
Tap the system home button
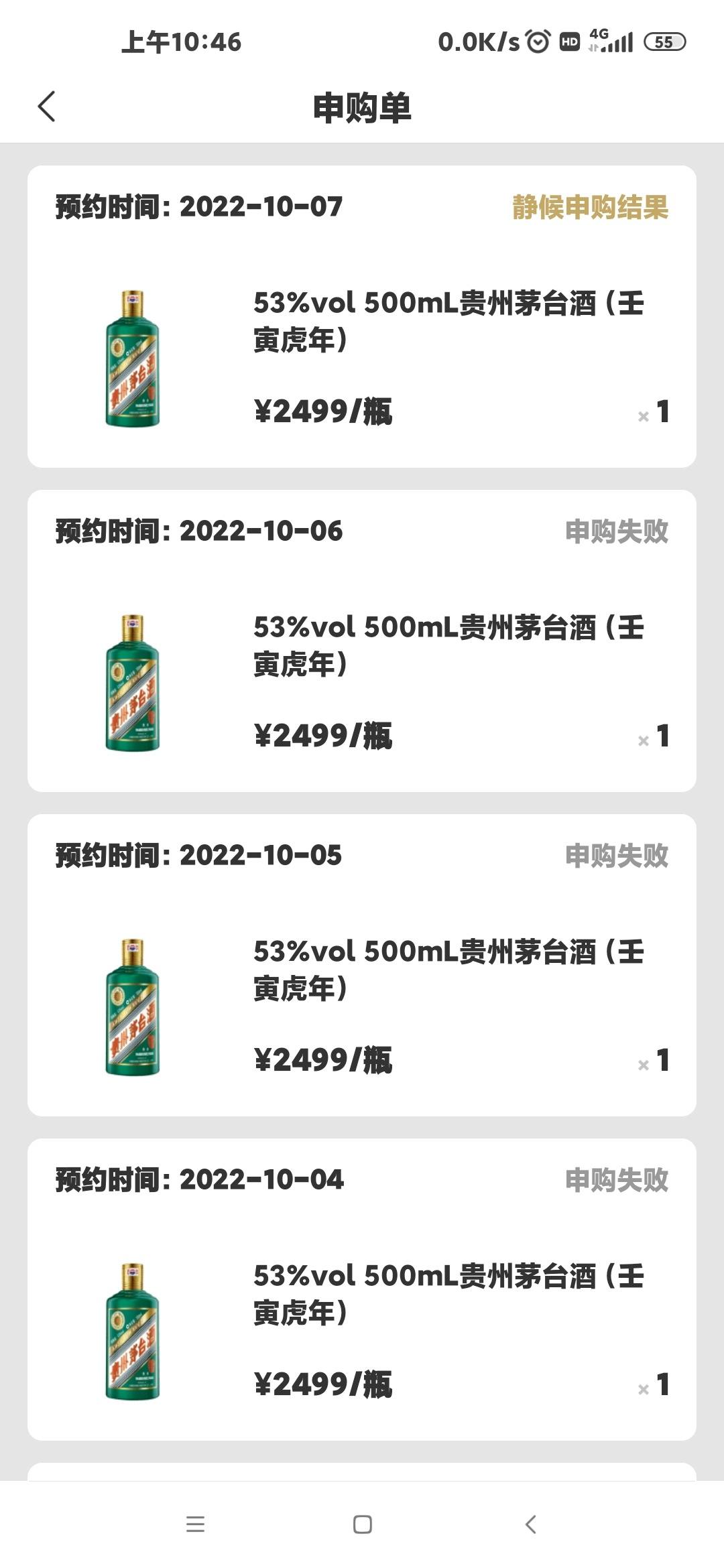363,1524
